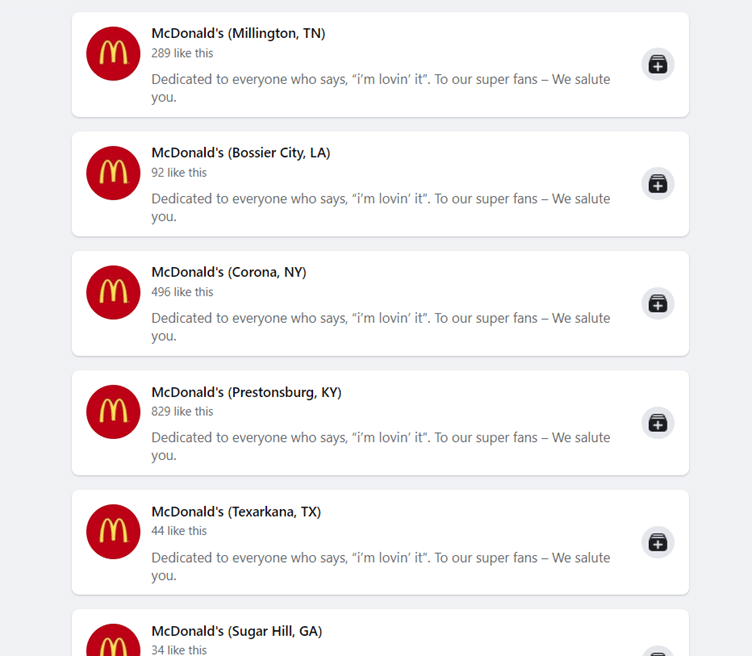Follow the McDonald's (Corona, NY) page

coord(657,304)
